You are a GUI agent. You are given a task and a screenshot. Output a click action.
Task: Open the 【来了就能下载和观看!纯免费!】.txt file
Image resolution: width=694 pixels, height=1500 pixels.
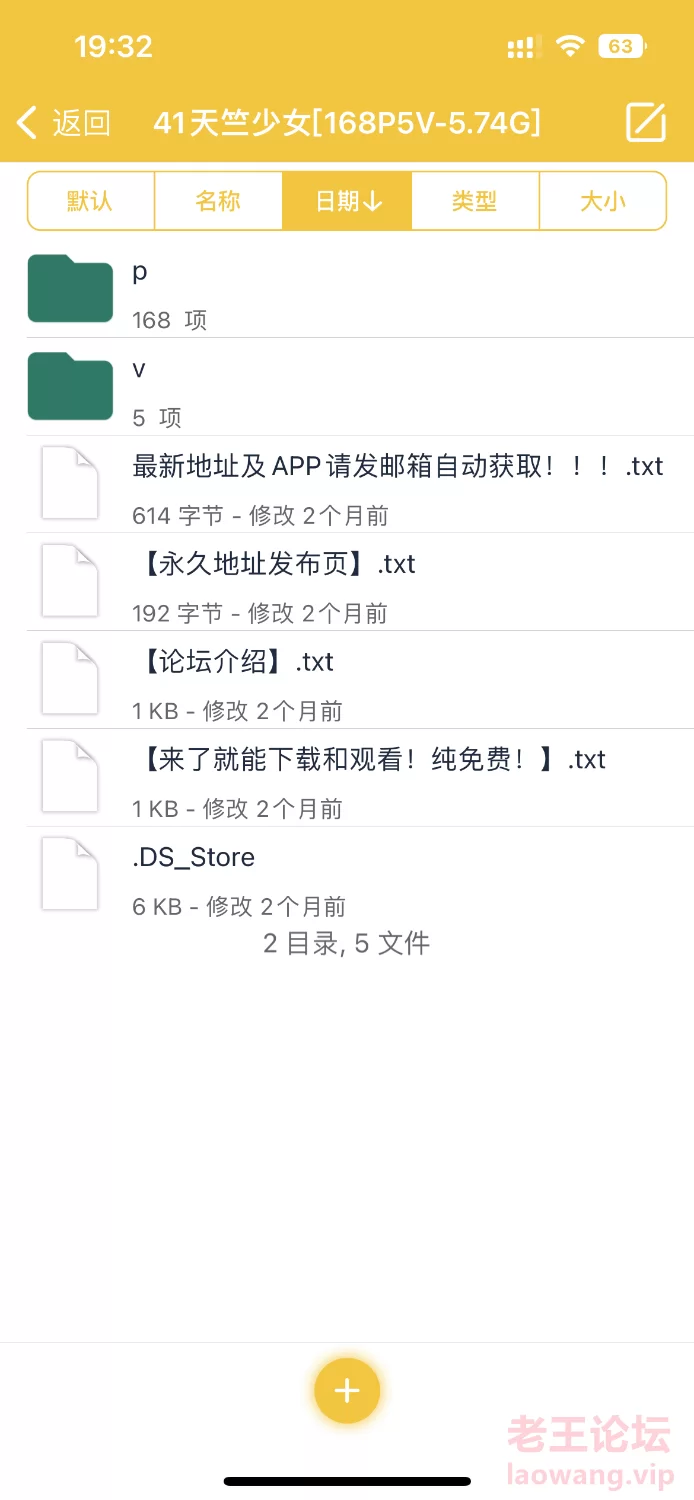[x=347, y=778]
